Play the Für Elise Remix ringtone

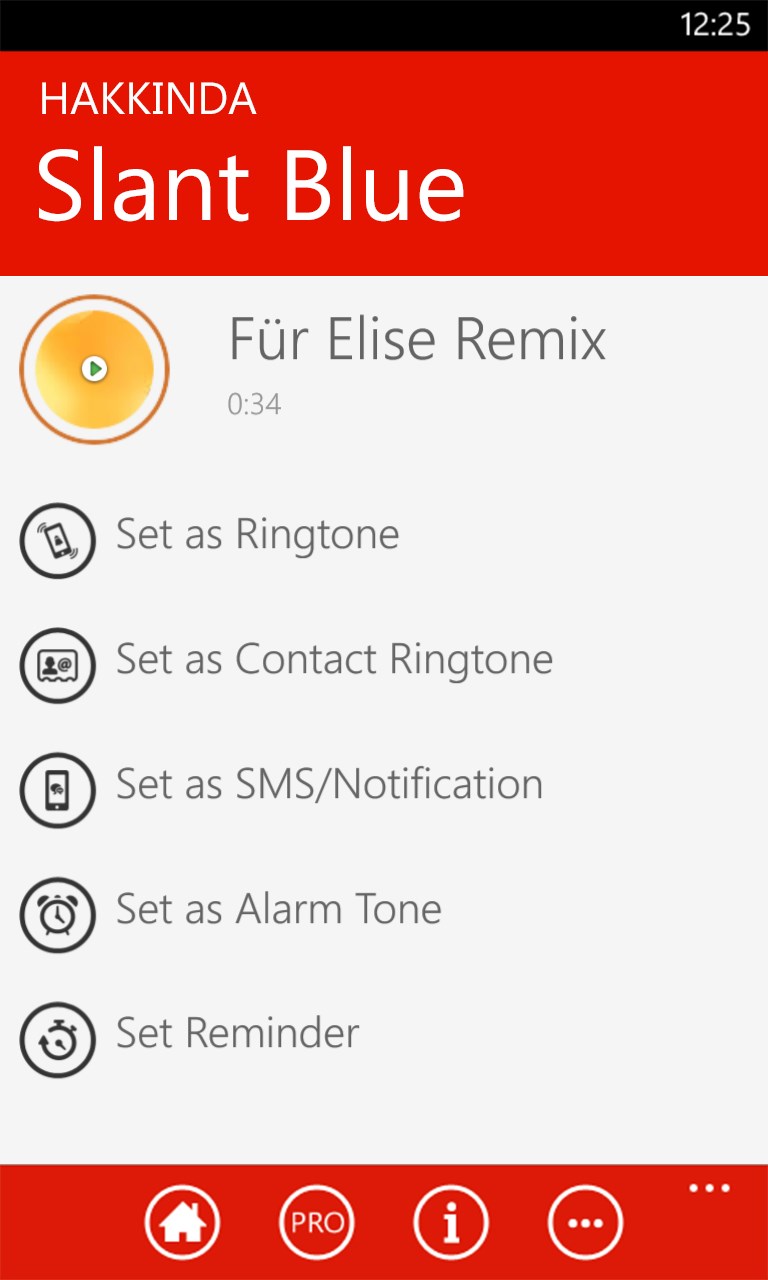click(94, 369)
